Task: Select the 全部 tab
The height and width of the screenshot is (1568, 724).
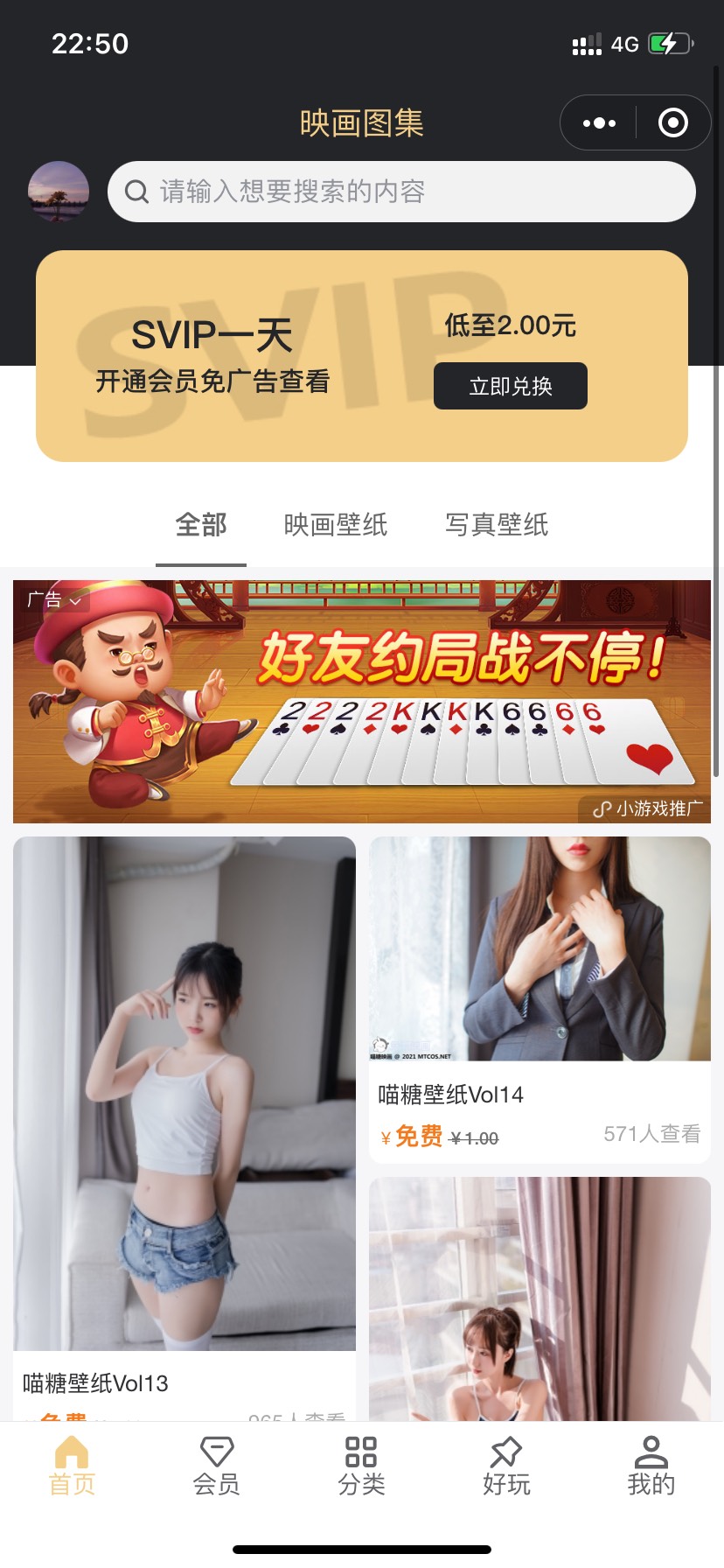Action: coord(200,524)
